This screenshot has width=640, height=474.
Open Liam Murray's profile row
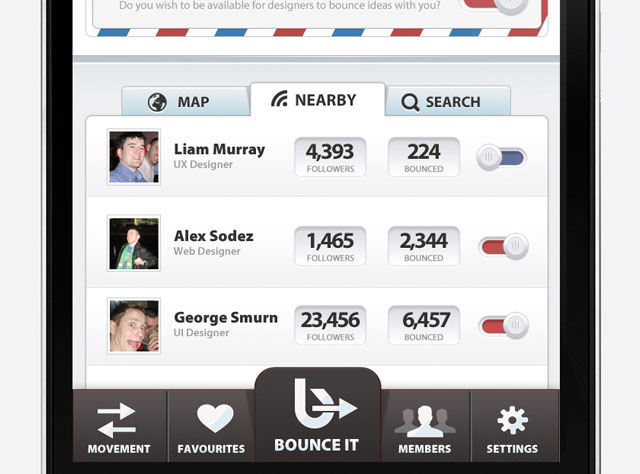218,156
